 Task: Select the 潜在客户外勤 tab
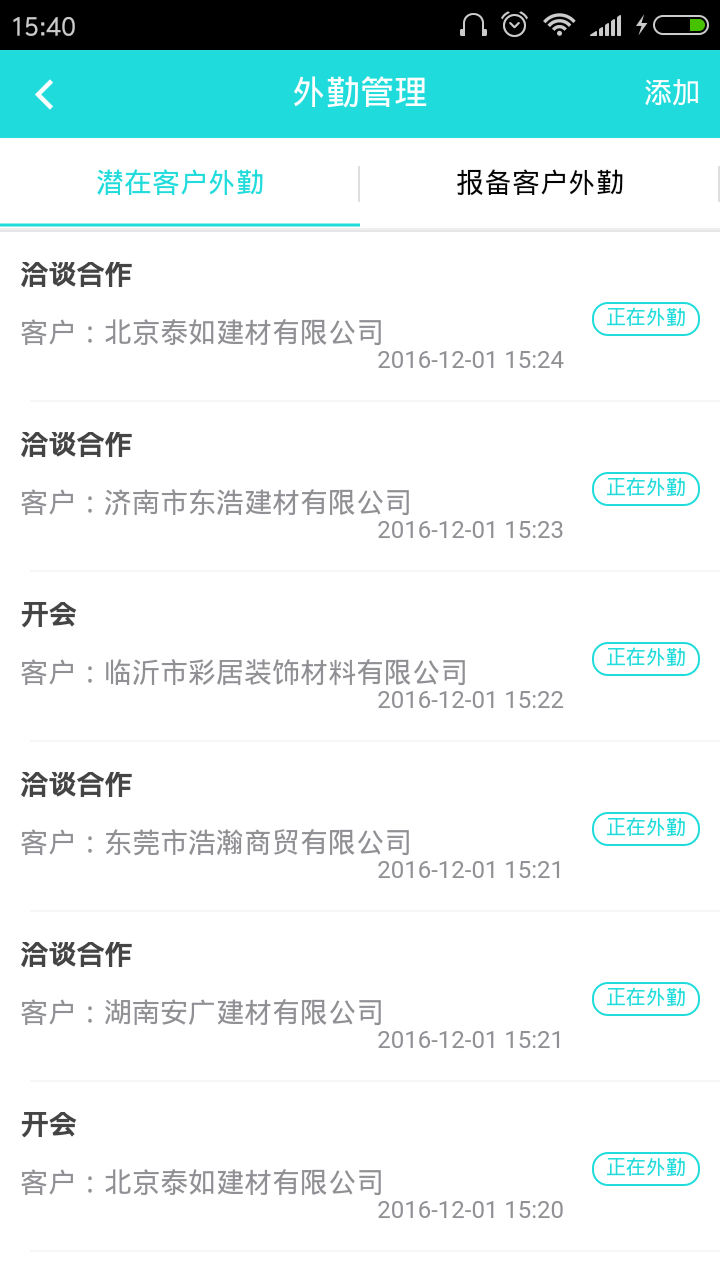(180, 182)
